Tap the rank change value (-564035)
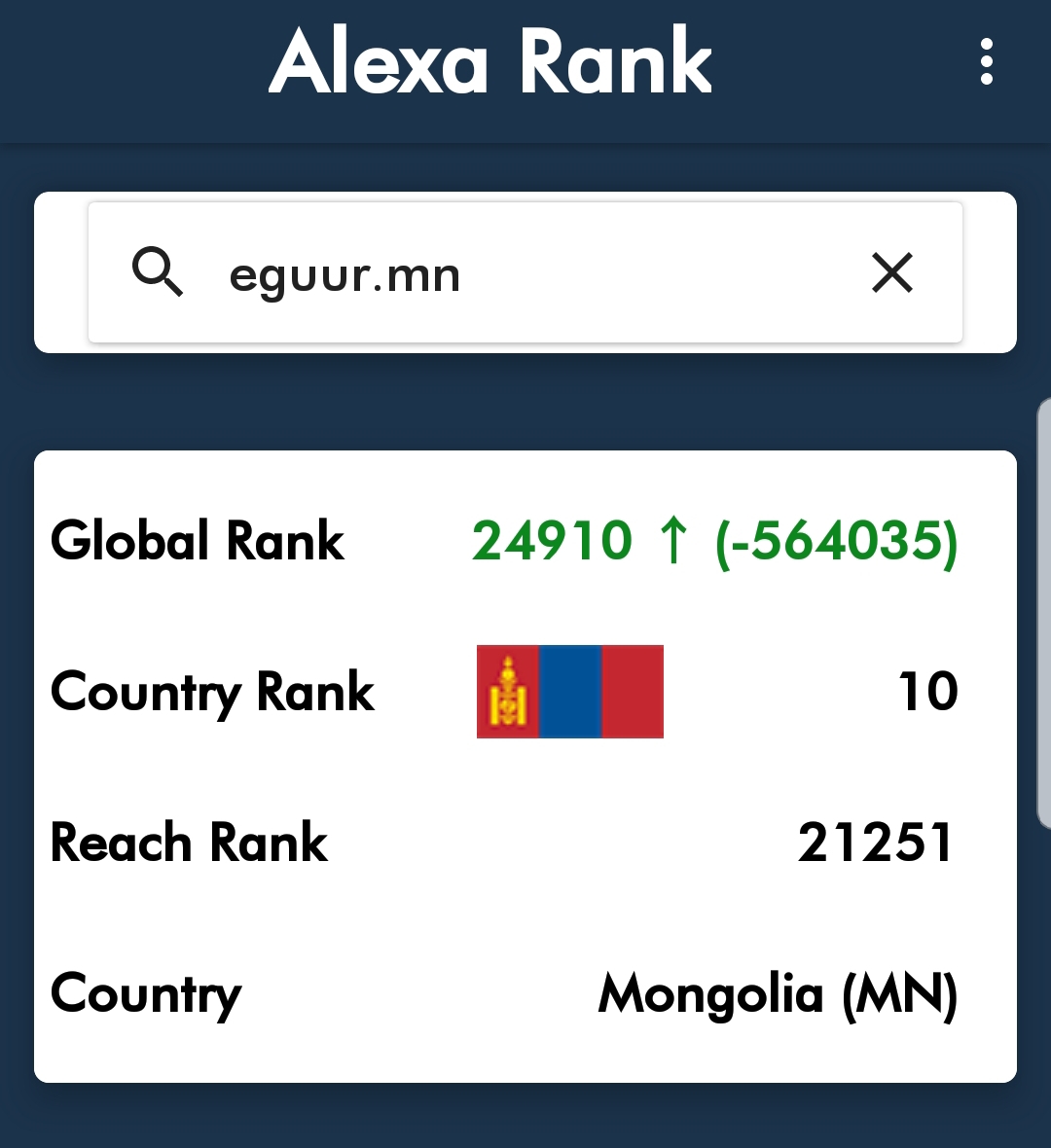Screen dimensions: 1051x1148 click(837, 541)
